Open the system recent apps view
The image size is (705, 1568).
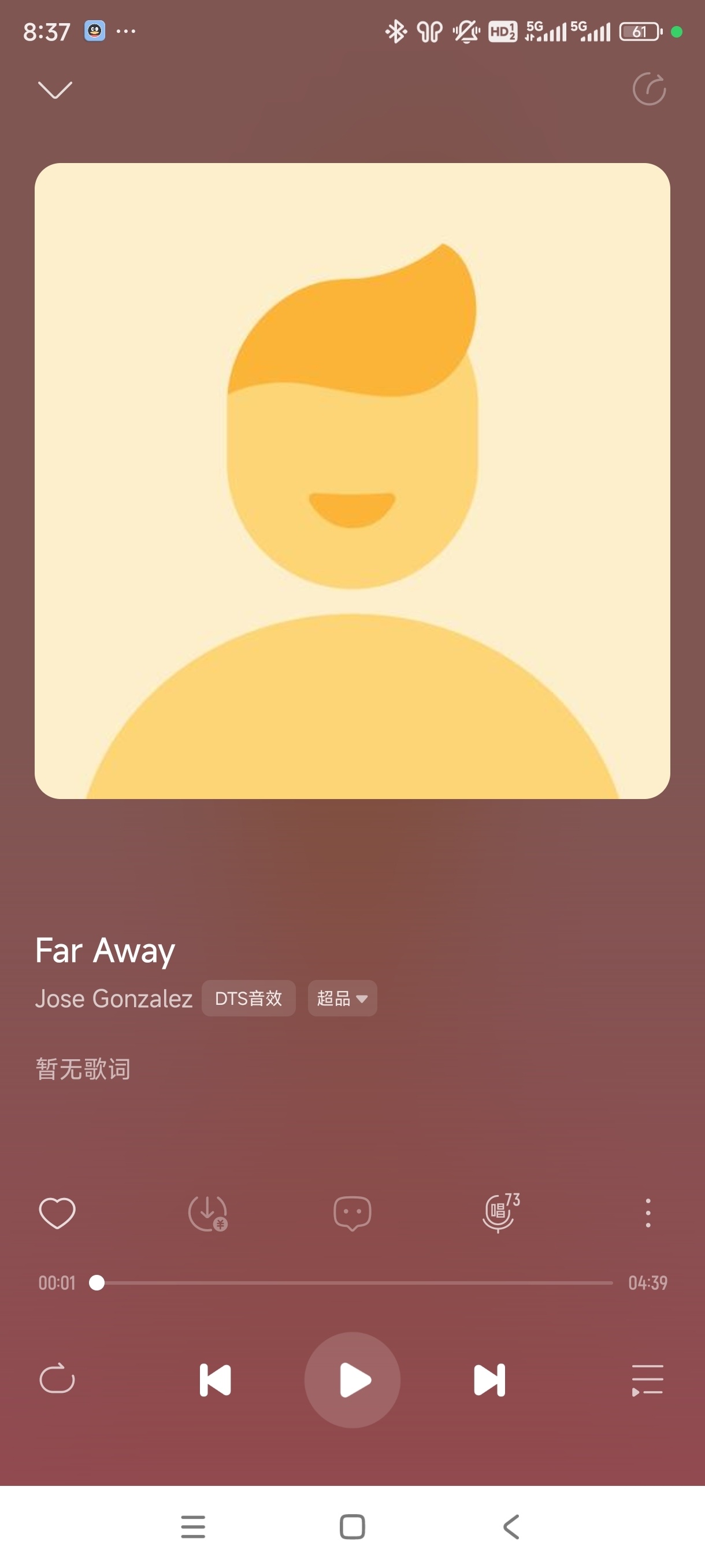point(193,1526)
